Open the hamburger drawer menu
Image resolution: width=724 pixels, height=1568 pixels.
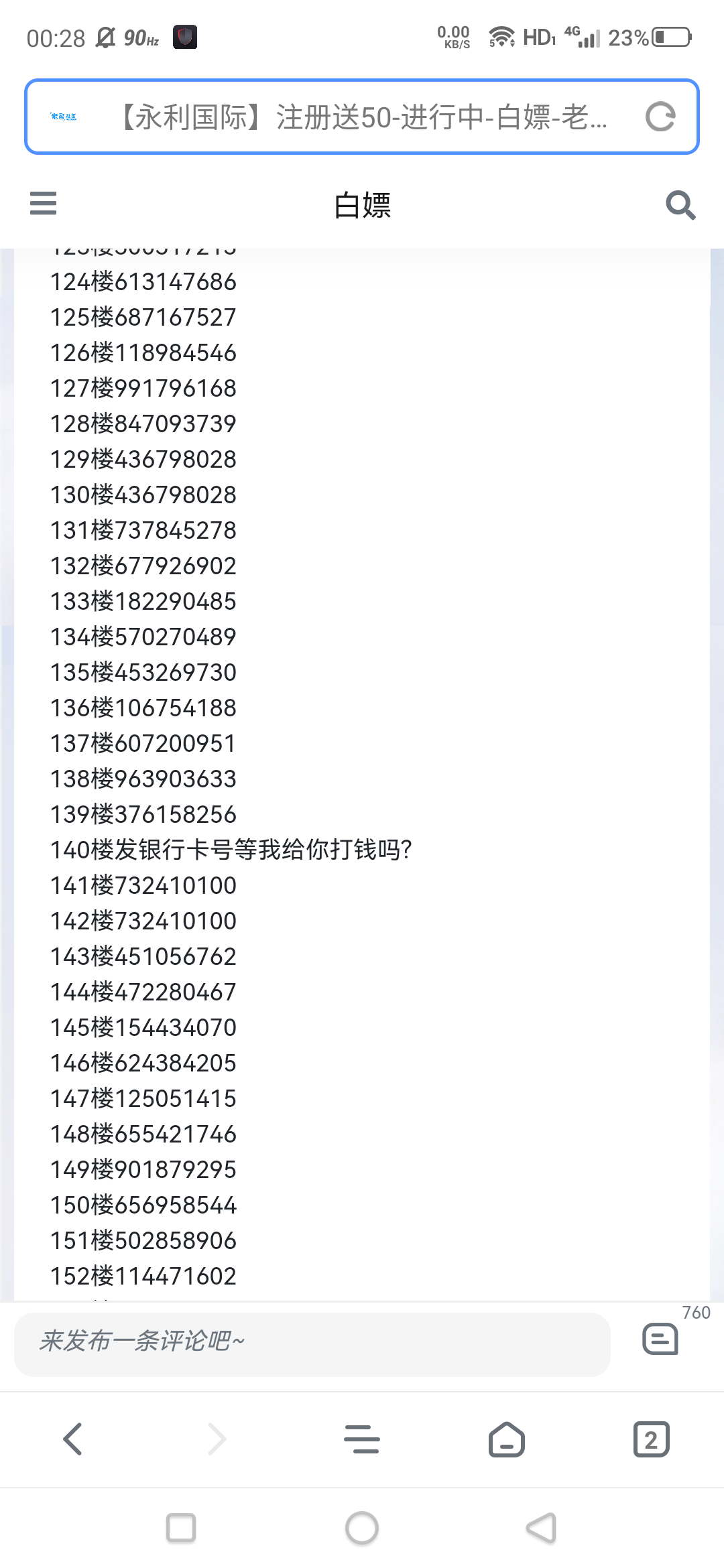tap(44, 203)
